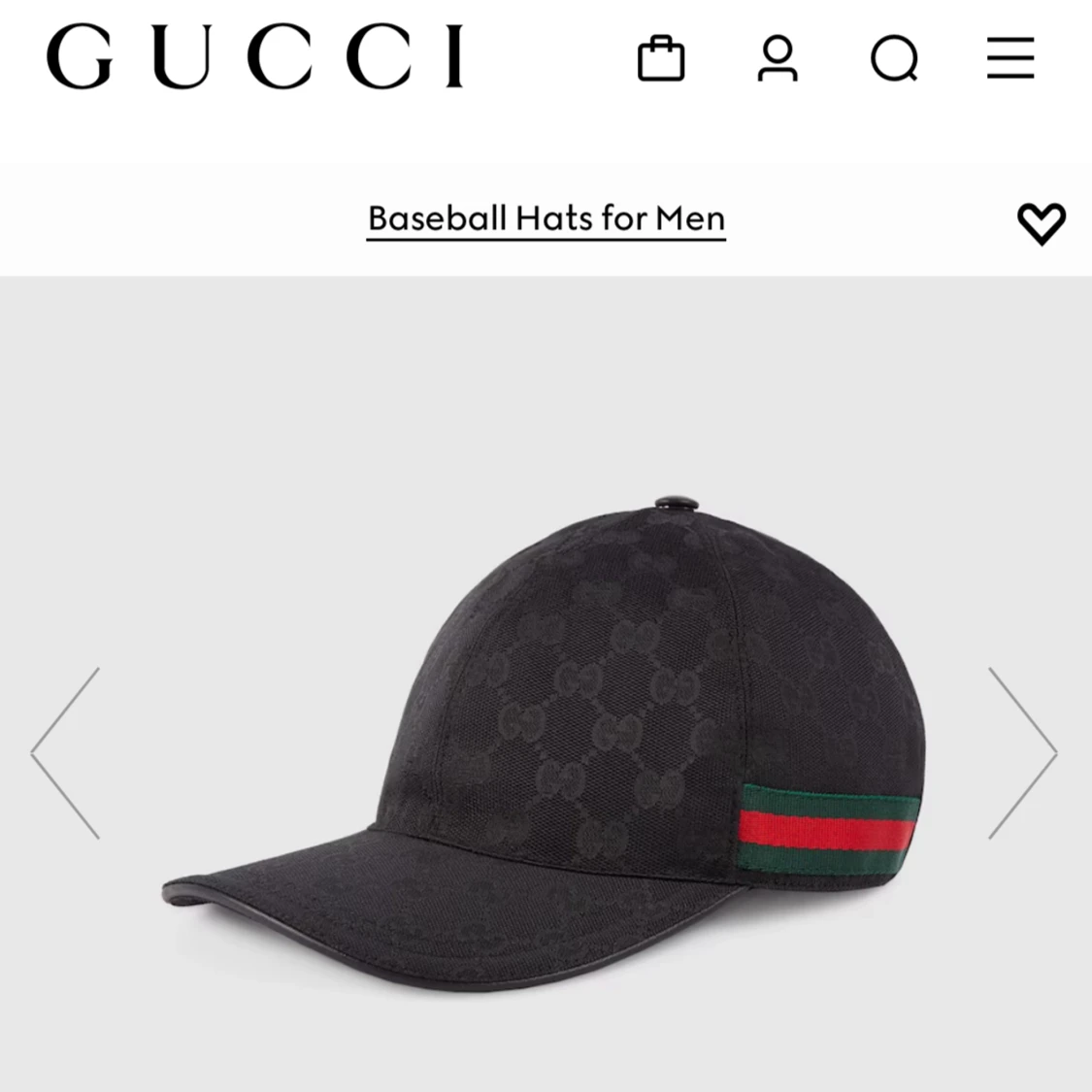Tap the GUCCI logo to go home
Viewport: 1092px width, 1092px height.
[254, 58]
